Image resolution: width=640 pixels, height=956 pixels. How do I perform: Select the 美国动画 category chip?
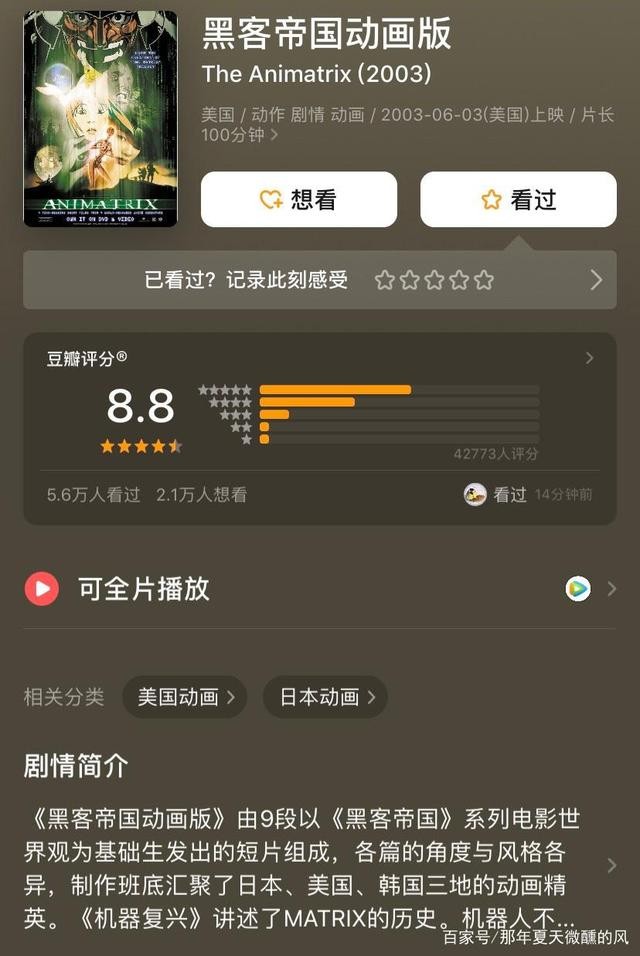[x=185, y=697]
